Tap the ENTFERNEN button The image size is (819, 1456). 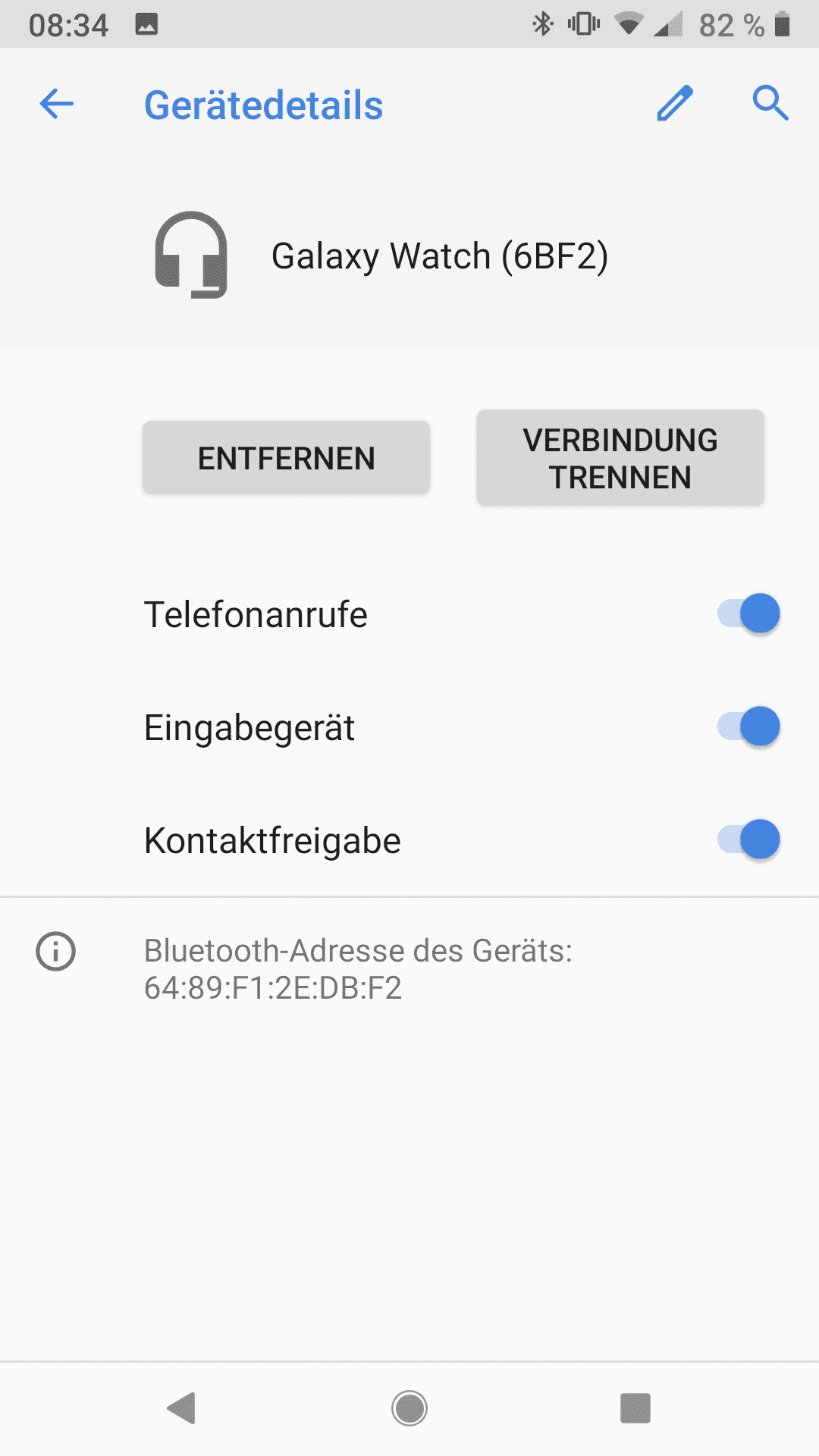287,458
